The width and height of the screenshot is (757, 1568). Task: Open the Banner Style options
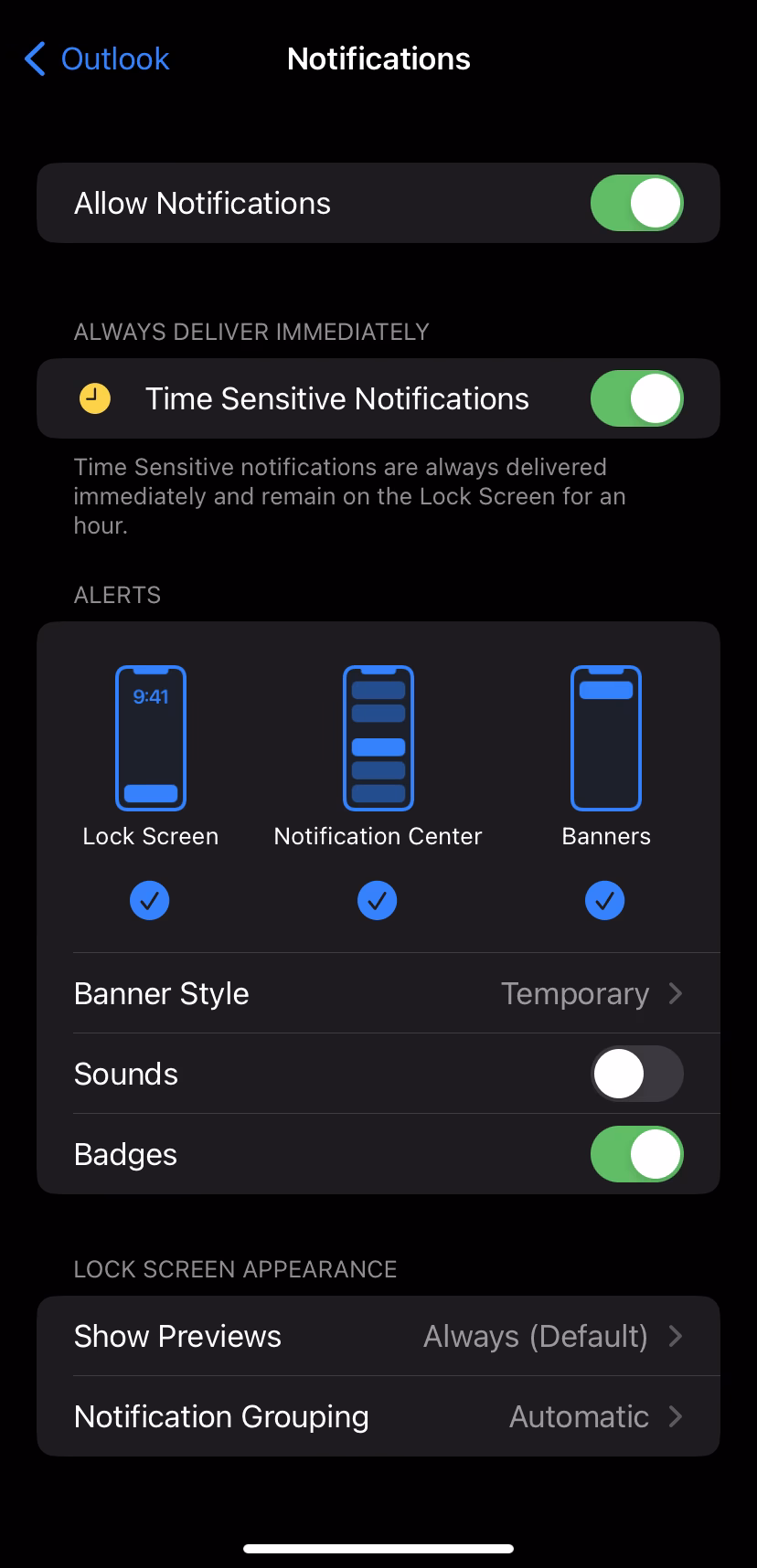pyautogui.click(x=378, y=993)
